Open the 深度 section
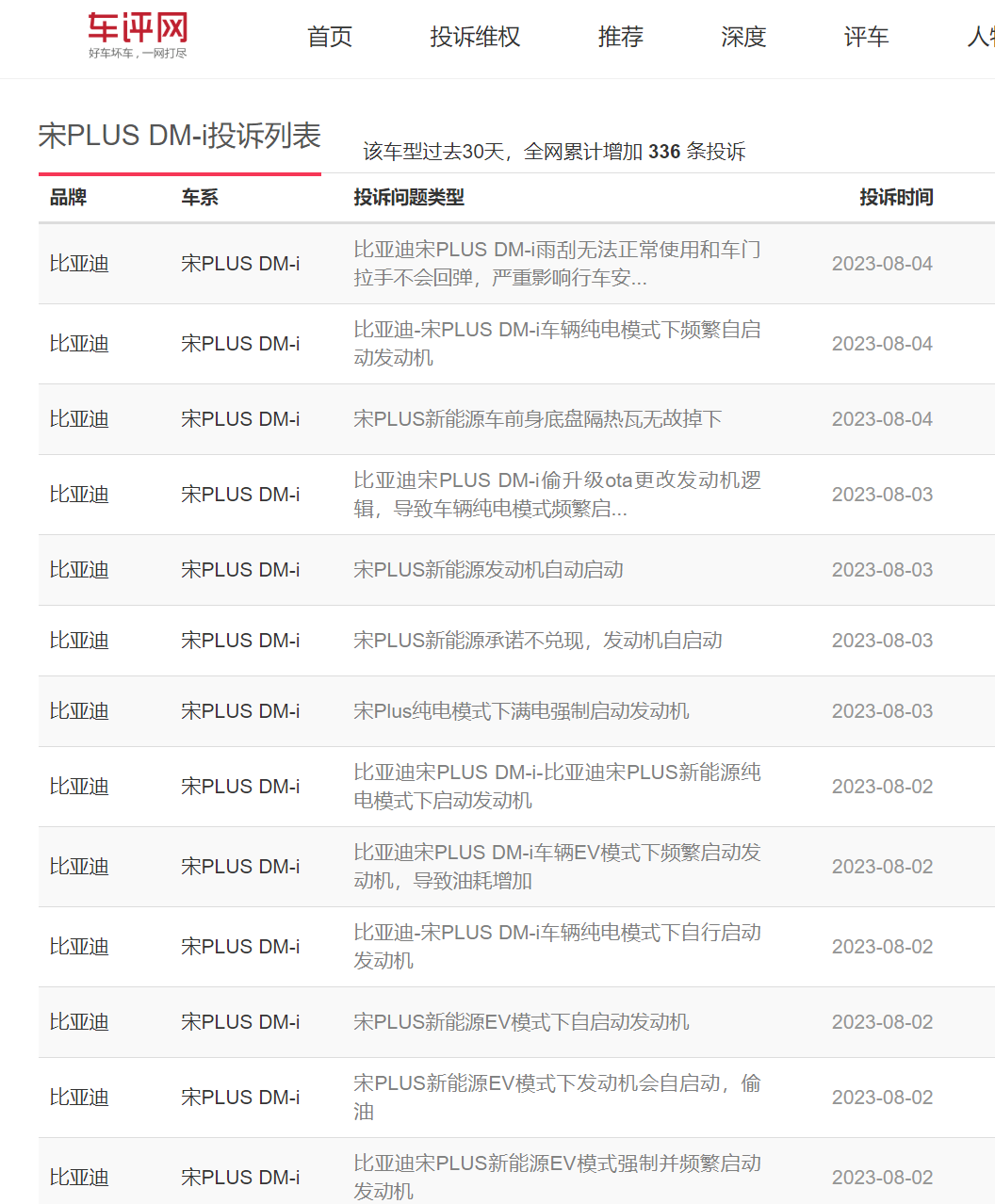The height and width of the screenshot is (1204, 995). (743, 37)
